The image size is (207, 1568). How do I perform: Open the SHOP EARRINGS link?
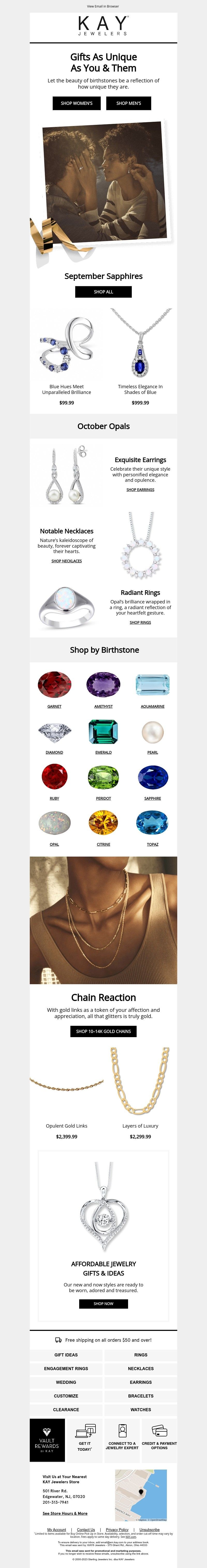(140, 490)
